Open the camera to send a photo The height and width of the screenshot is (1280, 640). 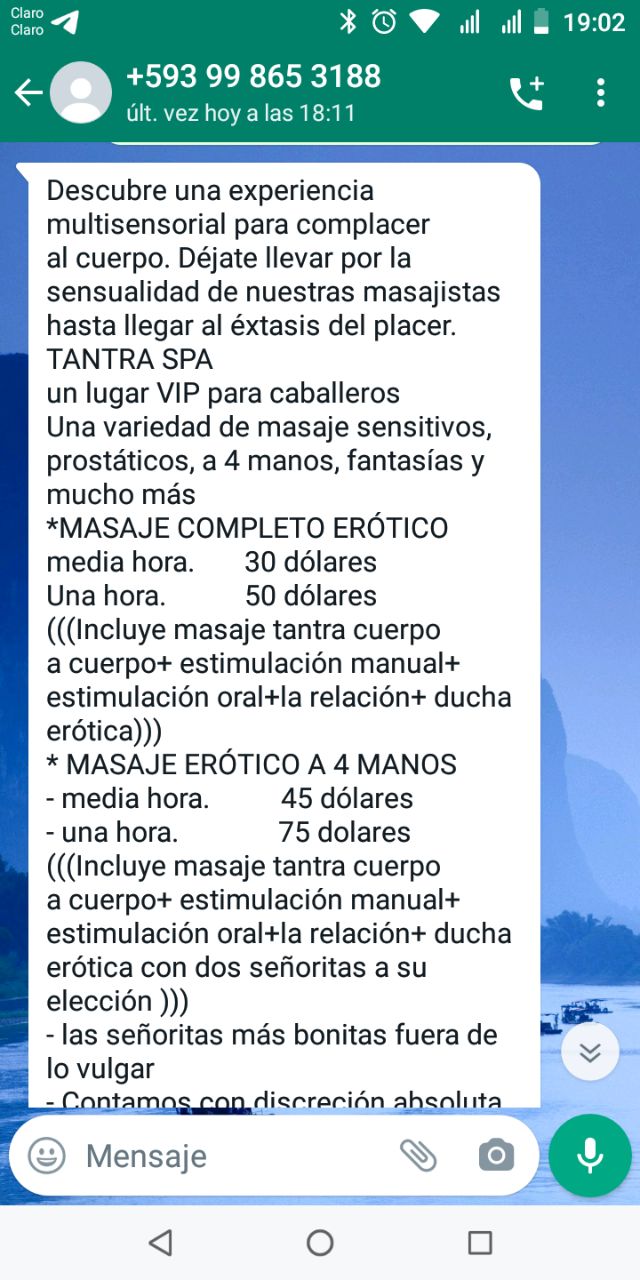tap(496, 1156)
